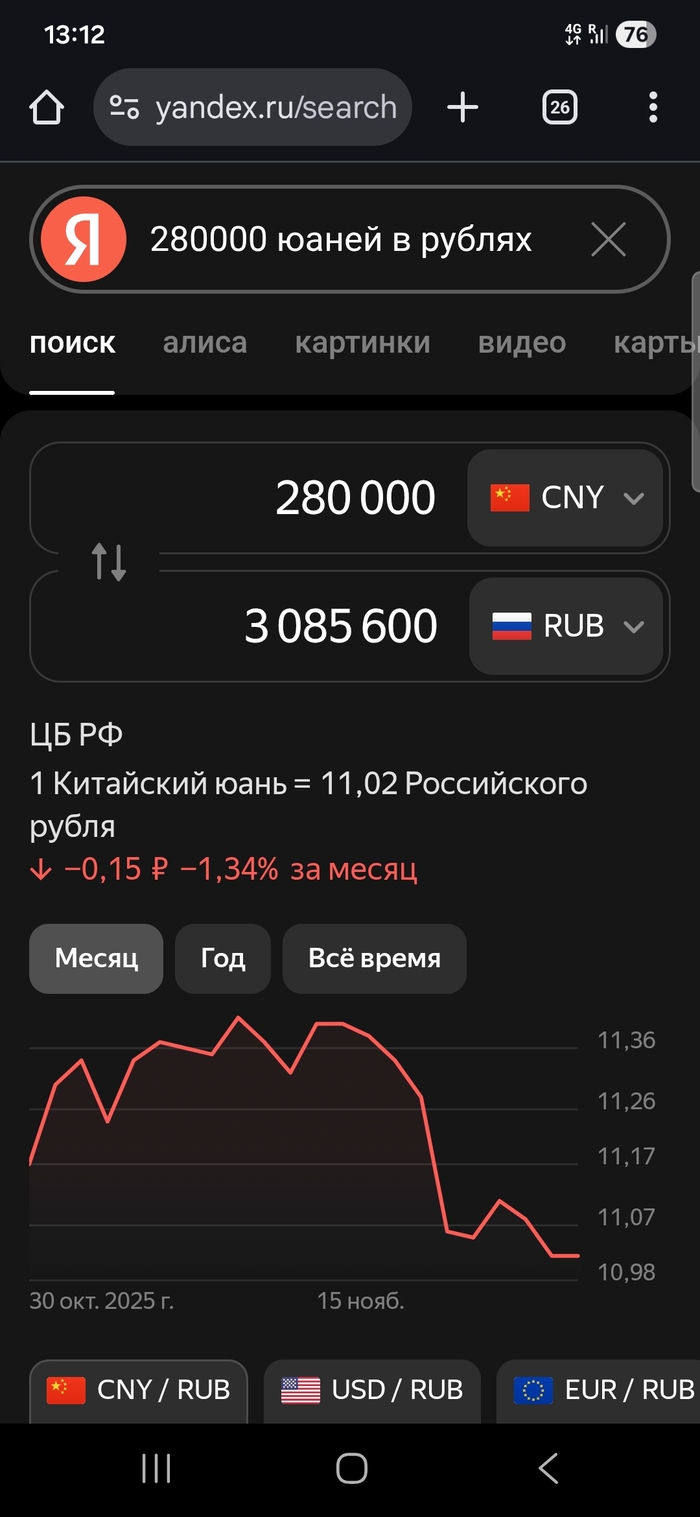700x1517 pixels.
Task: Open a new browser tab
Action: coord(462,107)
